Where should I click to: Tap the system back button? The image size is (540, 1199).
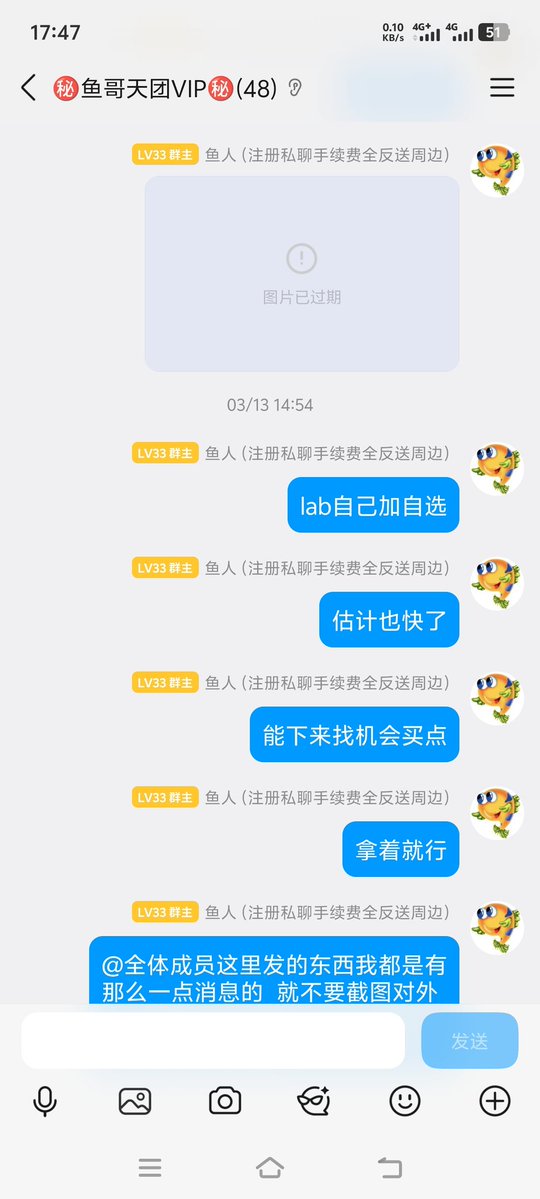pos(389,1168)
